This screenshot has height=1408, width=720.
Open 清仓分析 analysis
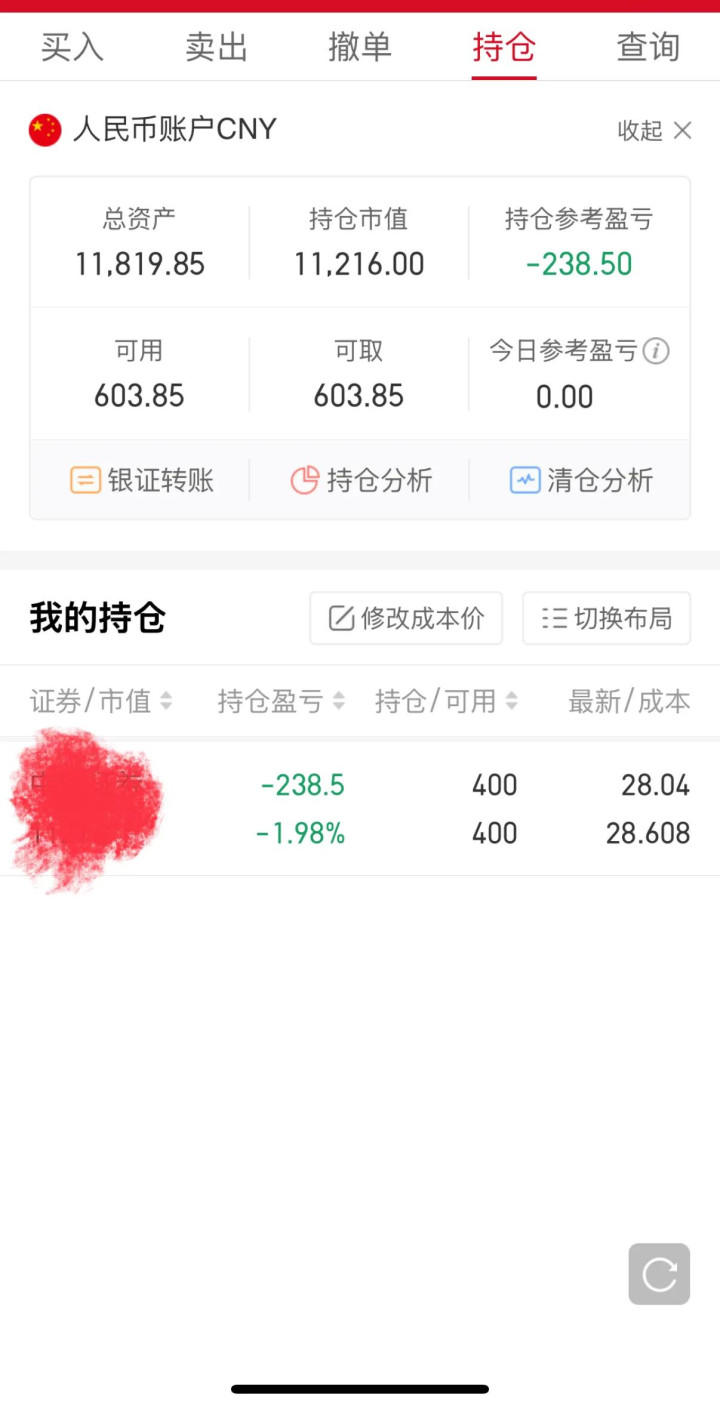(x=581, y=480)
